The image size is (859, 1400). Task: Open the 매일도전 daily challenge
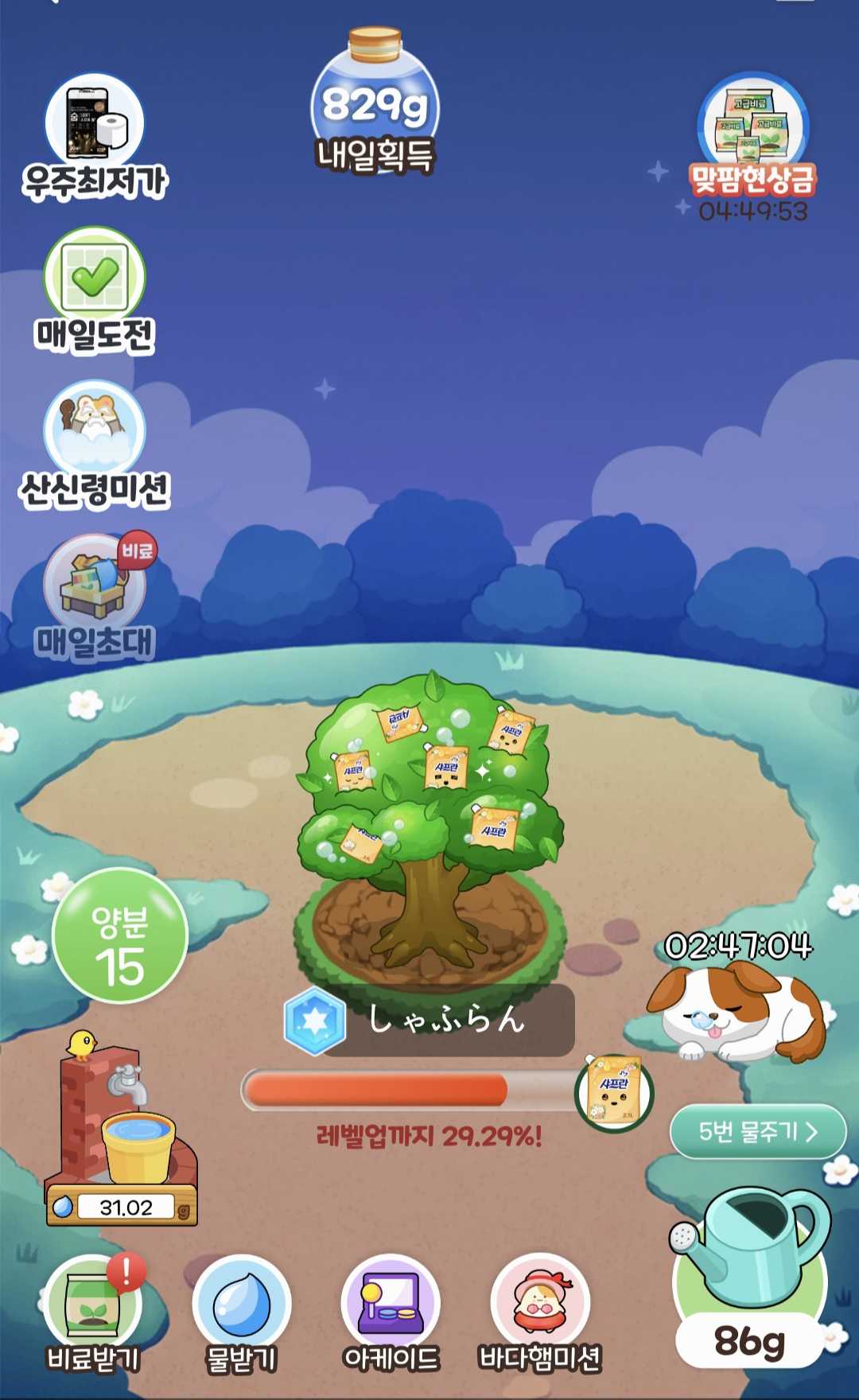[95, 291]
